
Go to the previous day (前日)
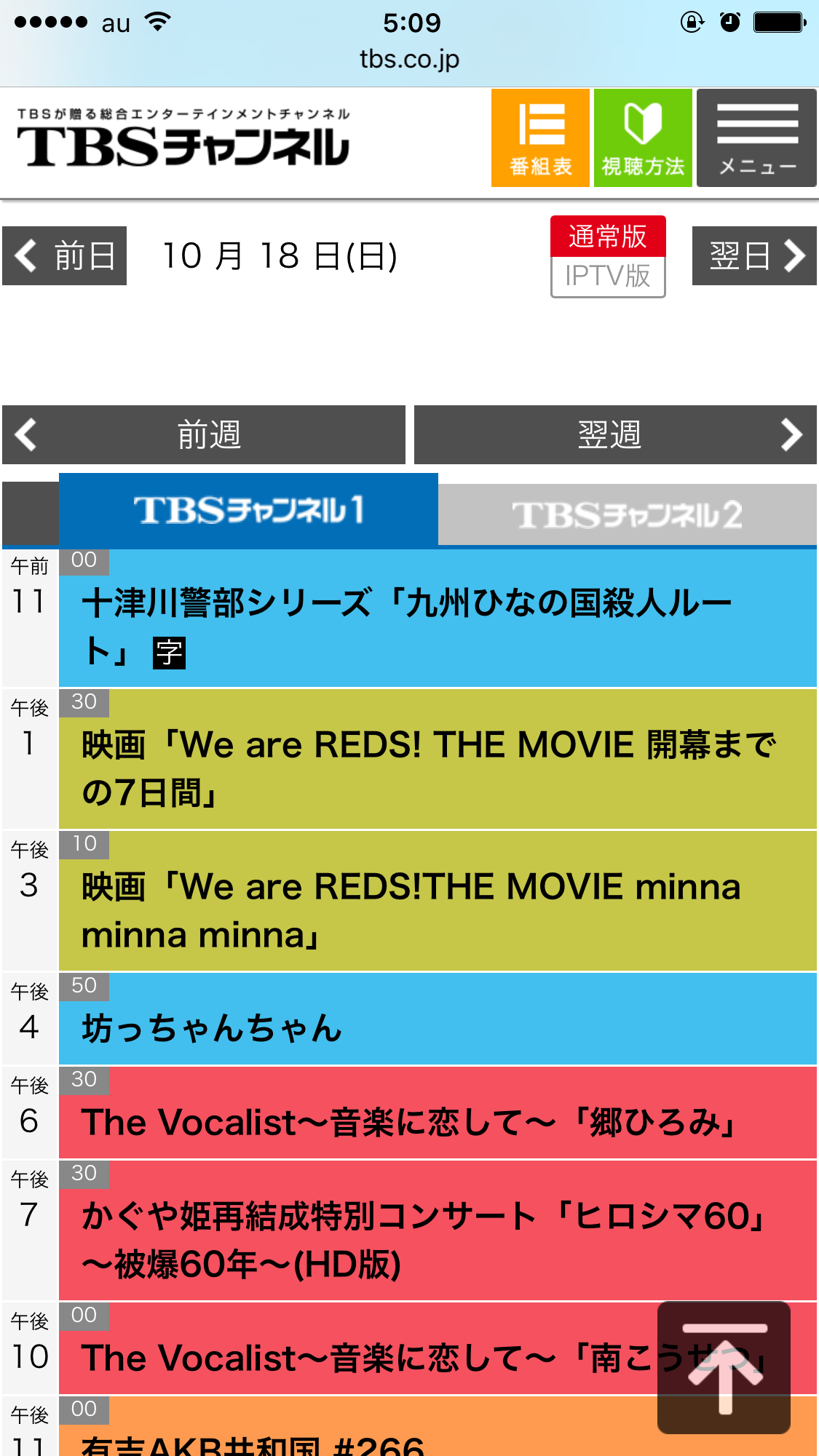coord(65,256)
